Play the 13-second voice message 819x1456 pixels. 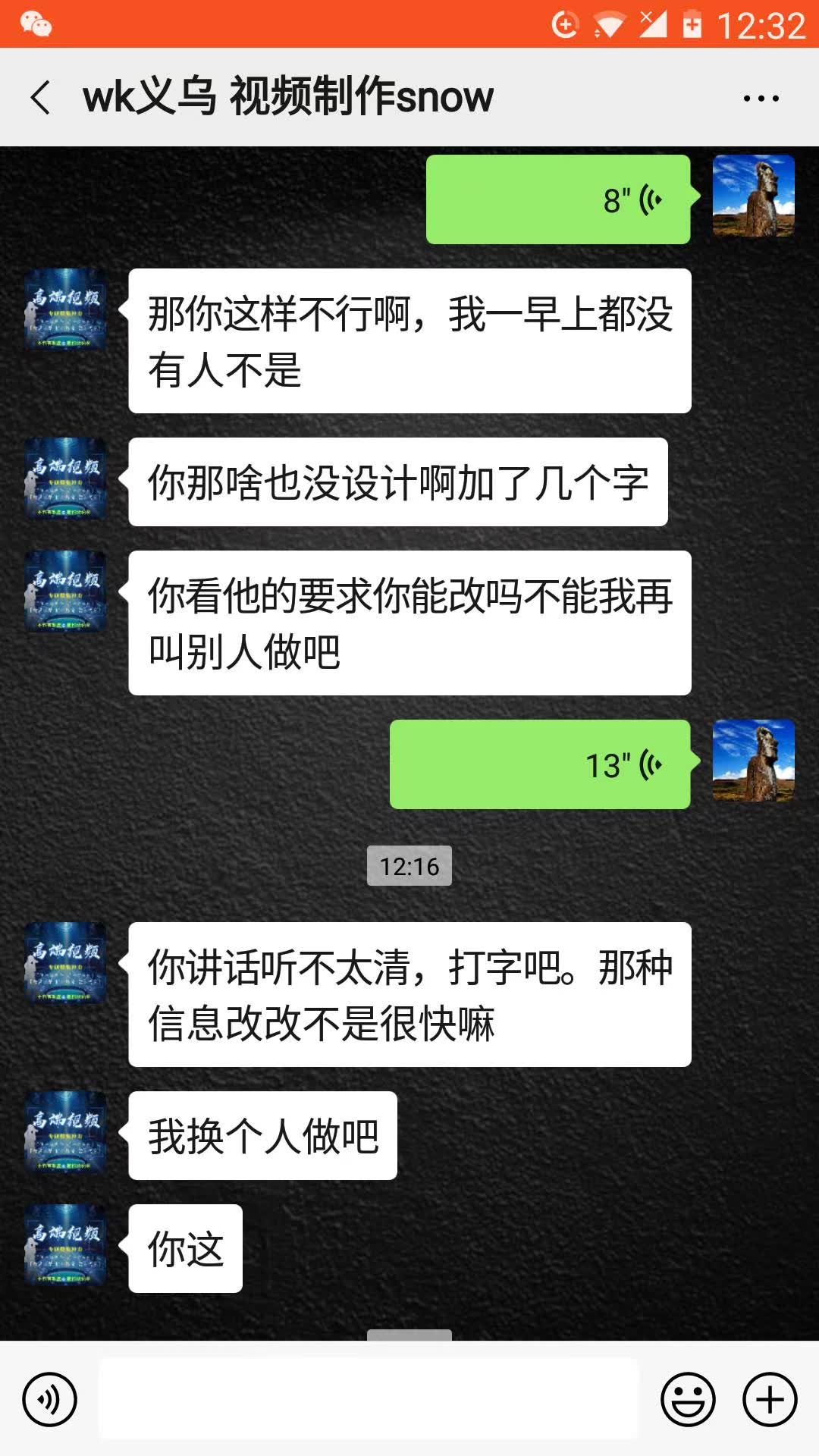click(540, 764)
